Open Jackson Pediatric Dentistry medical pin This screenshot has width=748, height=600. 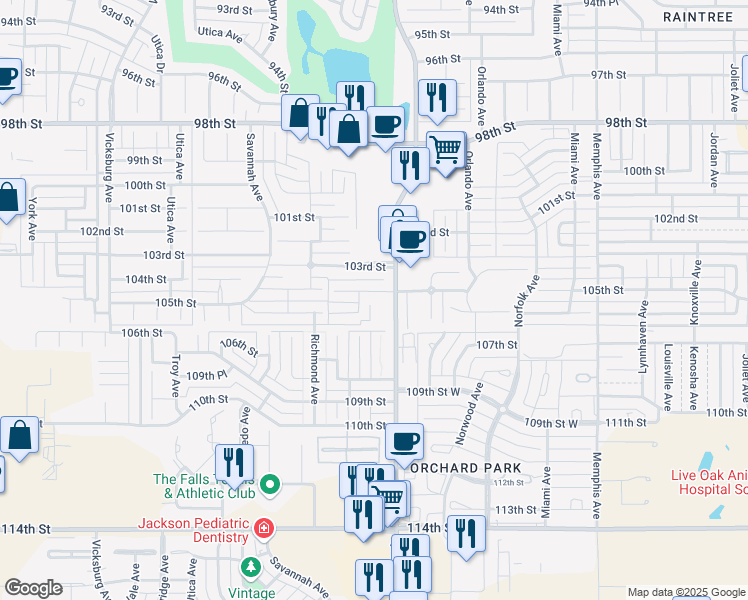tap(263, 527)
